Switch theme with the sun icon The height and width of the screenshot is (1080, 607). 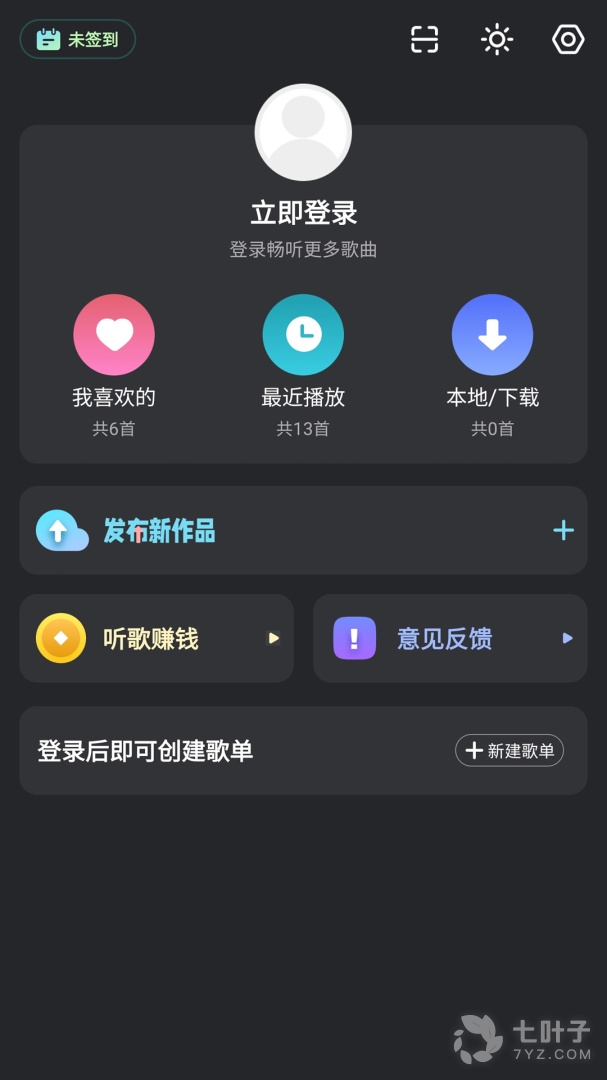tap(497, 39)
